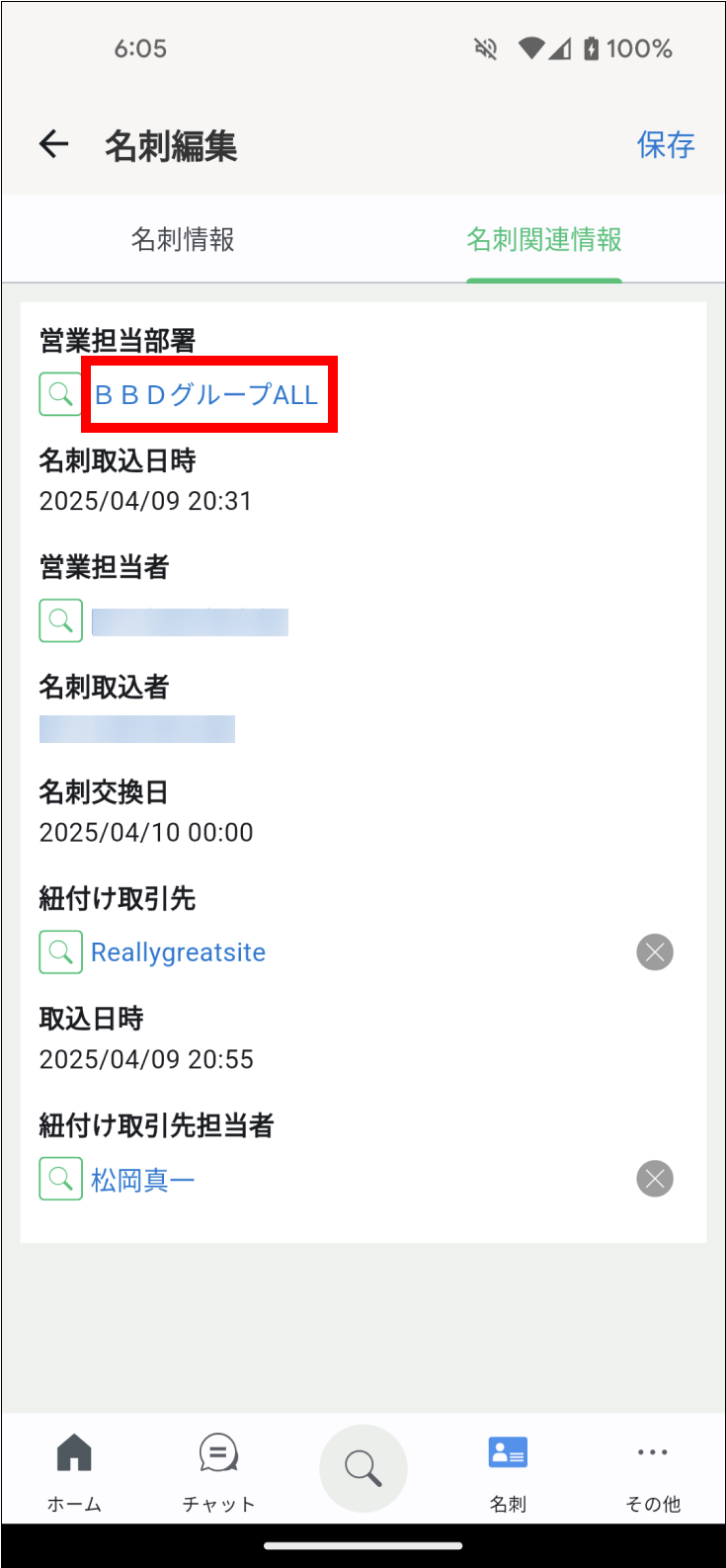Remove the Reallygreatsite linked account
726x1568 pixels.
click(655, 952)
